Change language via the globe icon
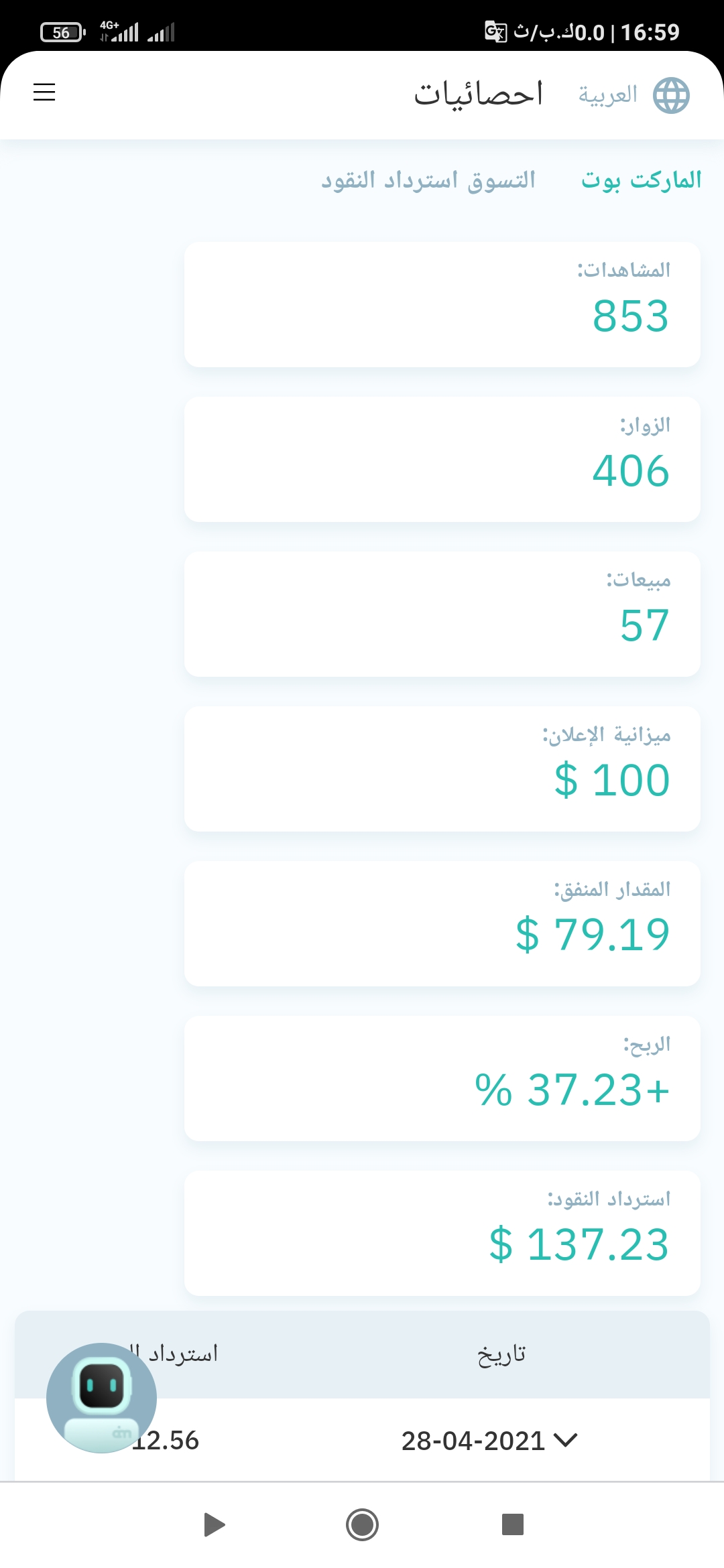The width and height of the screenshot is (724, 1568). pos(671,95)
